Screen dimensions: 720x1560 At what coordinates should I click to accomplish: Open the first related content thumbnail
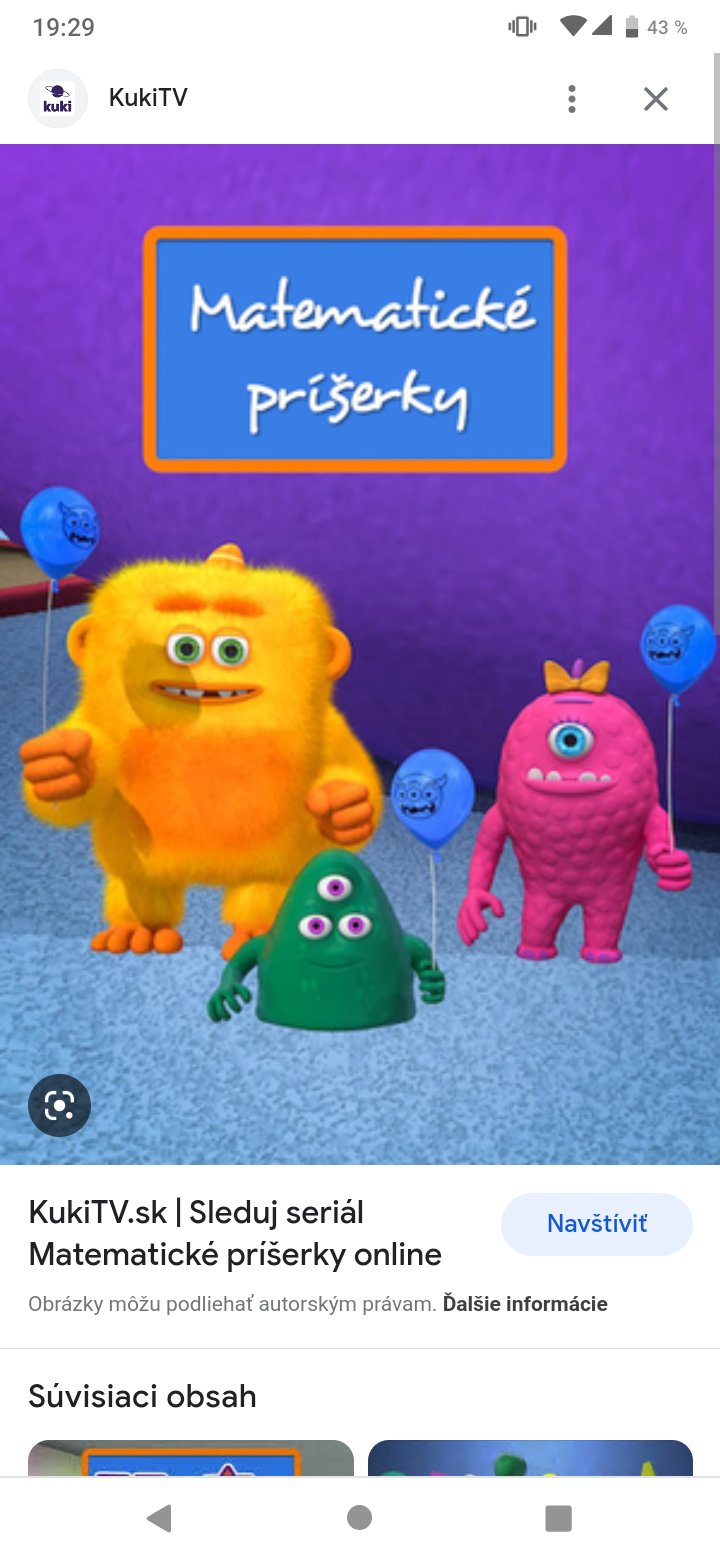(x=190, y=1458)
